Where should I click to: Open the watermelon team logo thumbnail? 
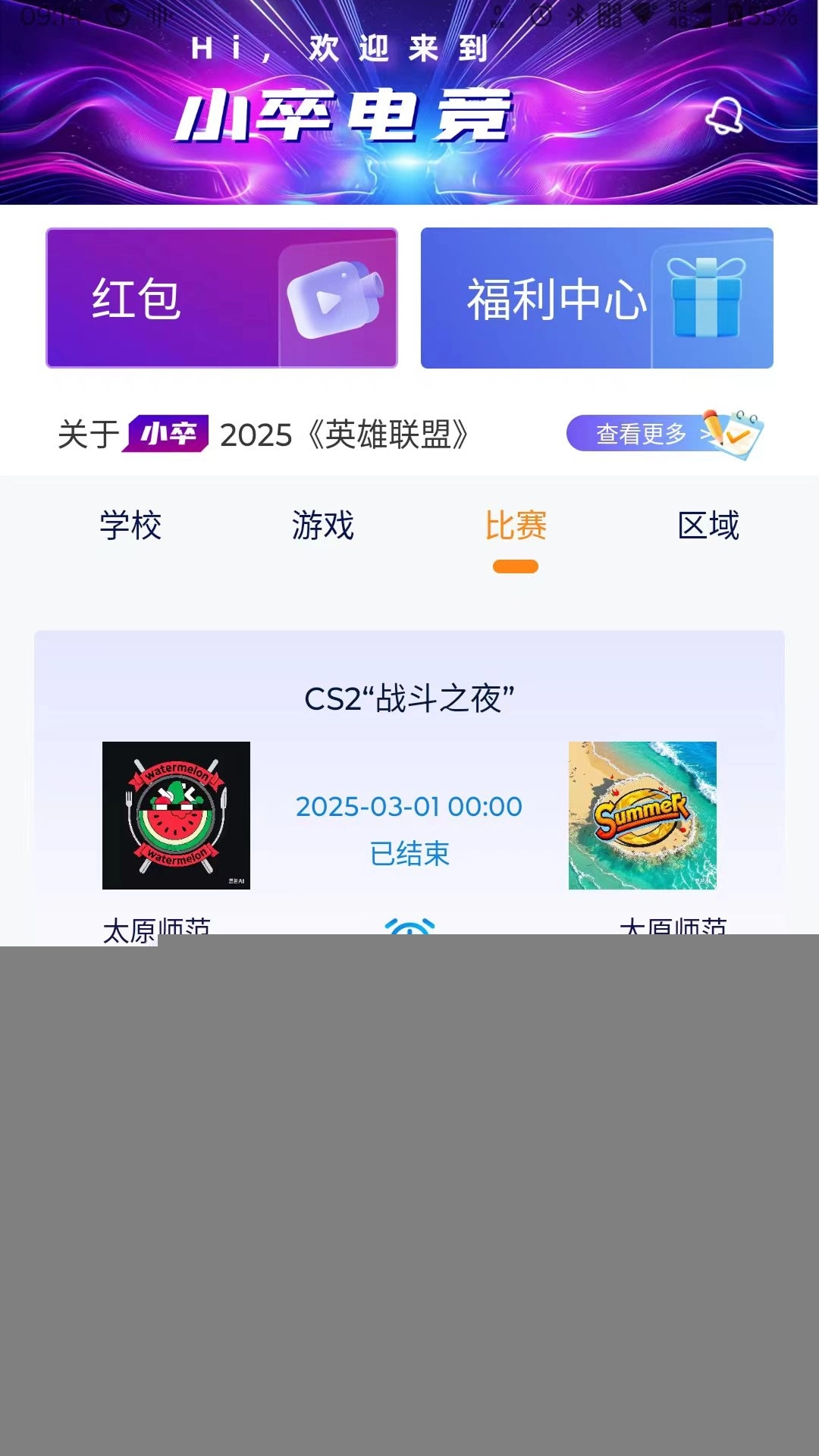coord(176,815)
